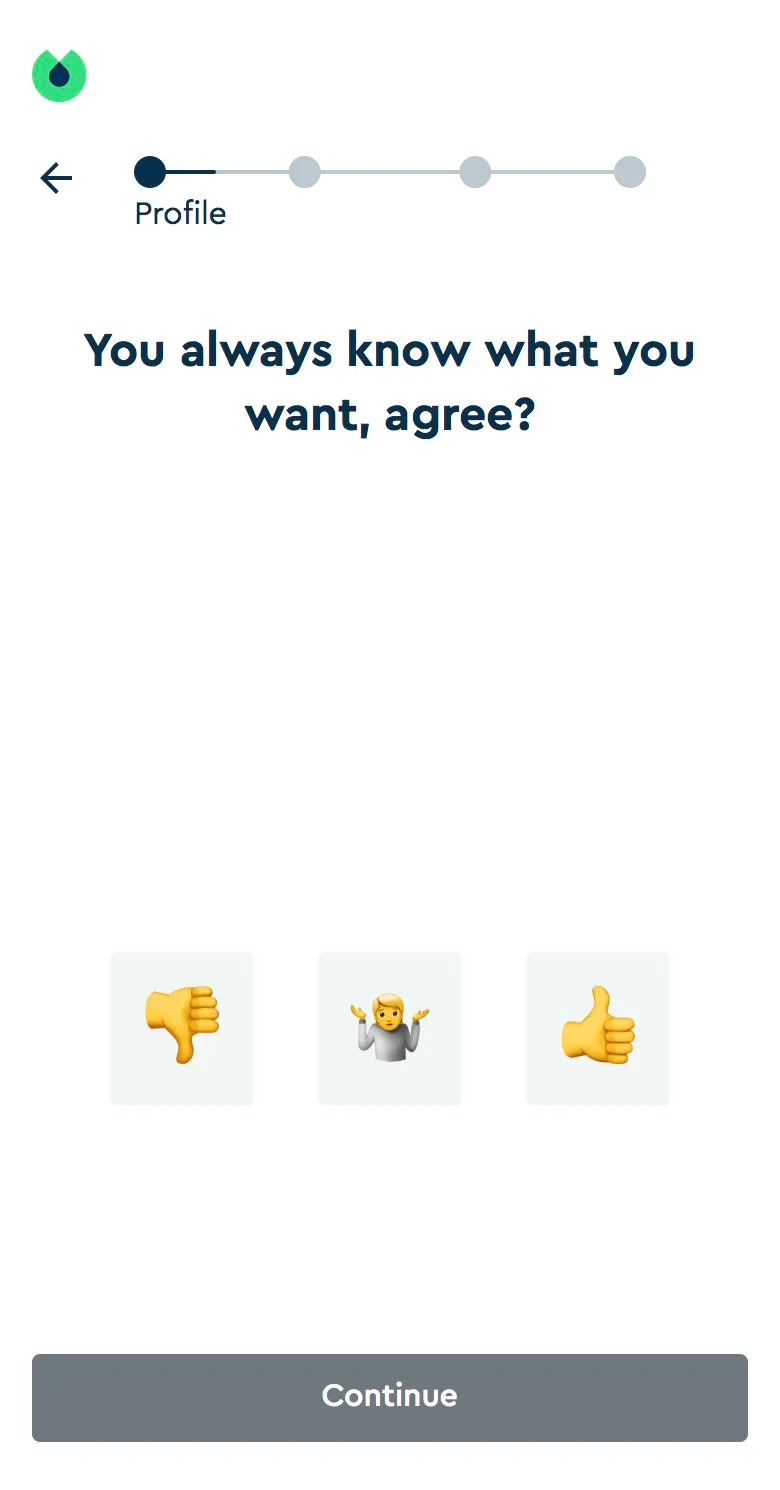780x1490 pixels.
Task: Choose the shrugging person answer
Action: 390,1028
